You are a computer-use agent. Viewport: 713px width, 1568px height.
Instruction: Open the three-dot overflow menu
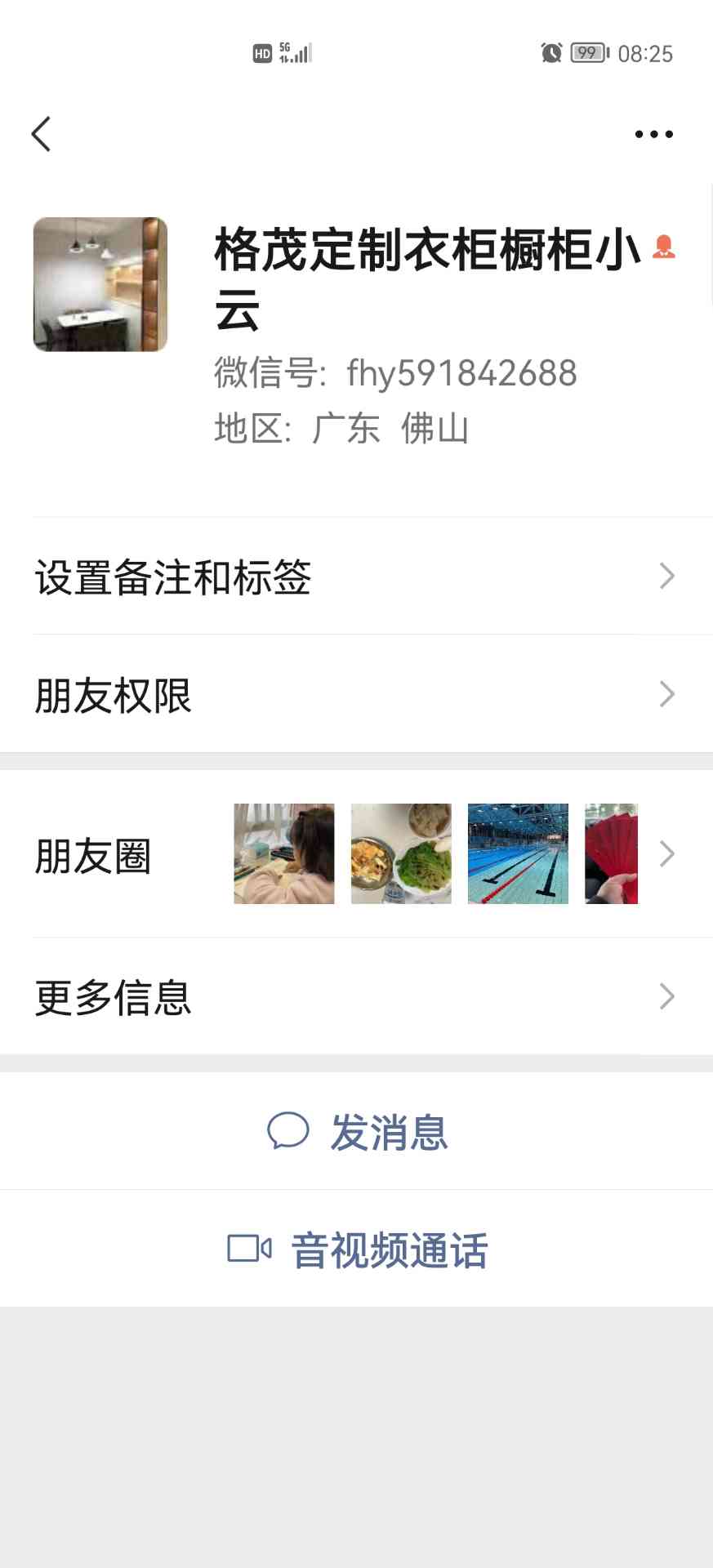pyautogui.click(x=653, y=134)
